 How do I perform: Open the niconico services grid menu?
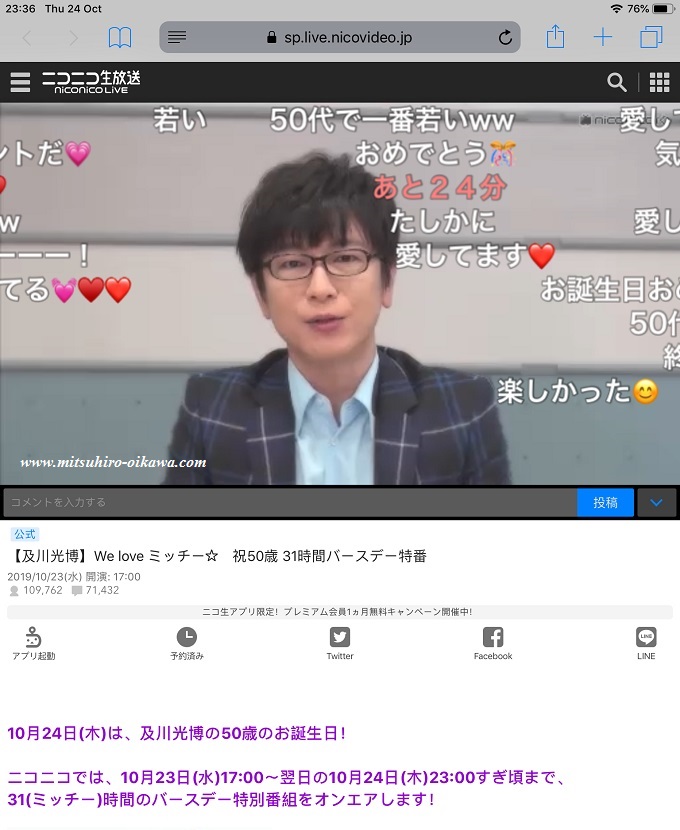[x=659, y=82]
